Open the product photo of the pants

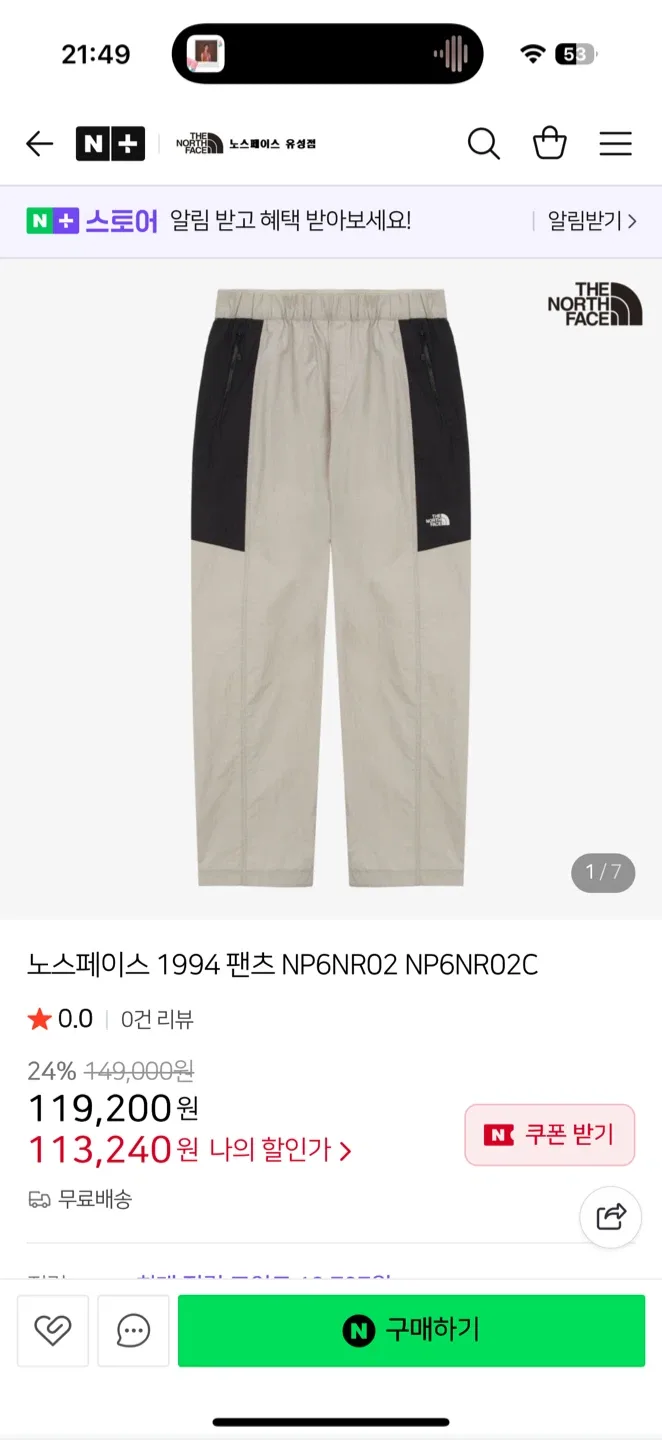point(331,587)
